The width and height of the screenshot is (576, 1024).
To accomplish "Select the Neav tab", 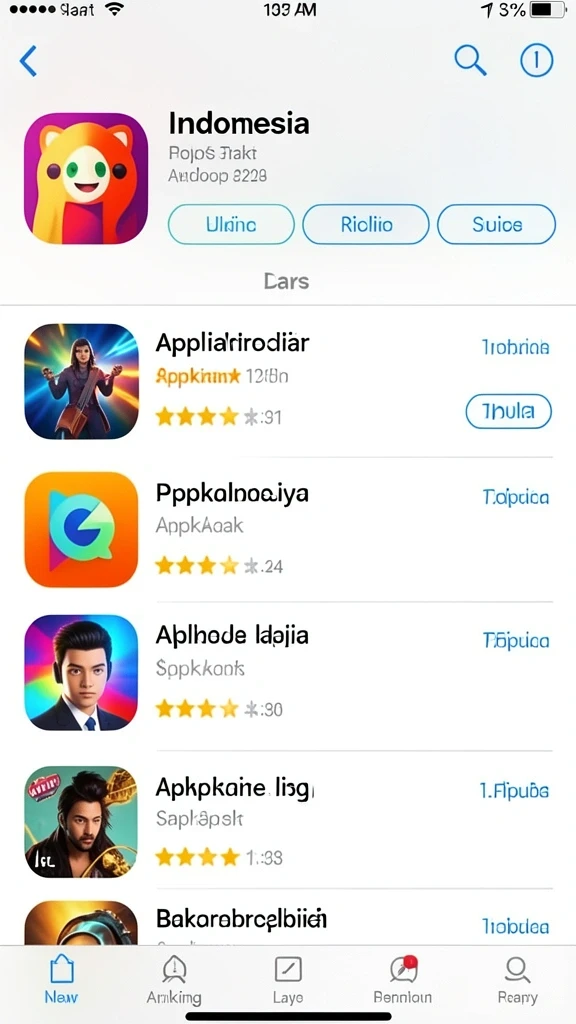I will click(61, 980).
